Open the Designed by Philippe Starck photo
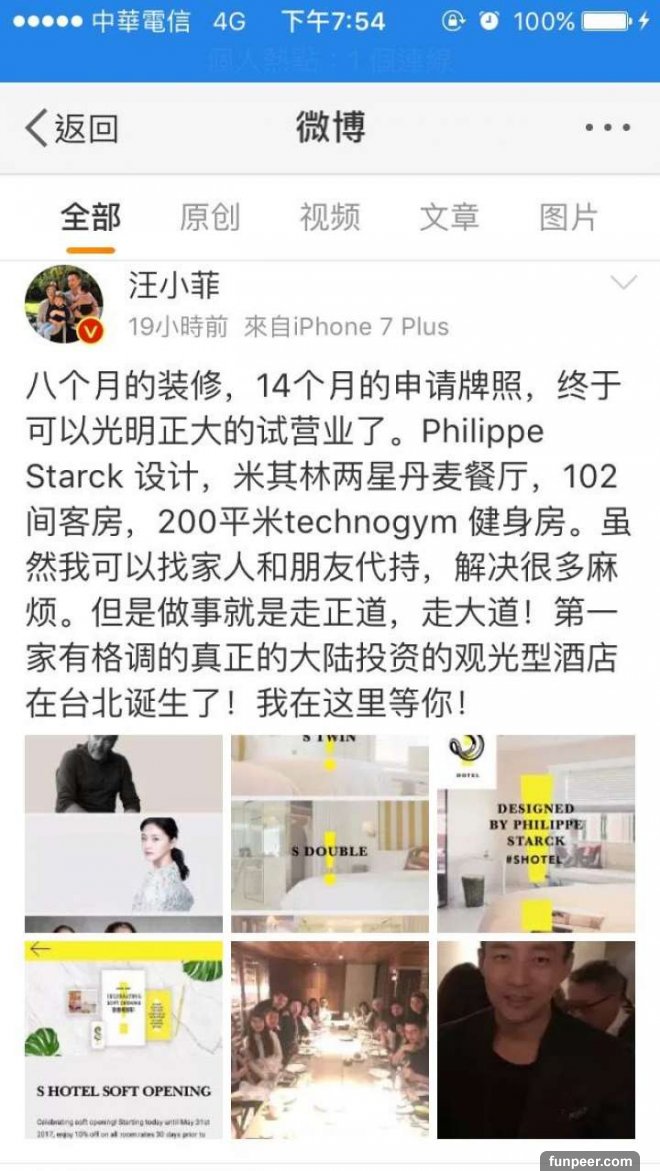660x1171 pixels. tap(536, 834)
